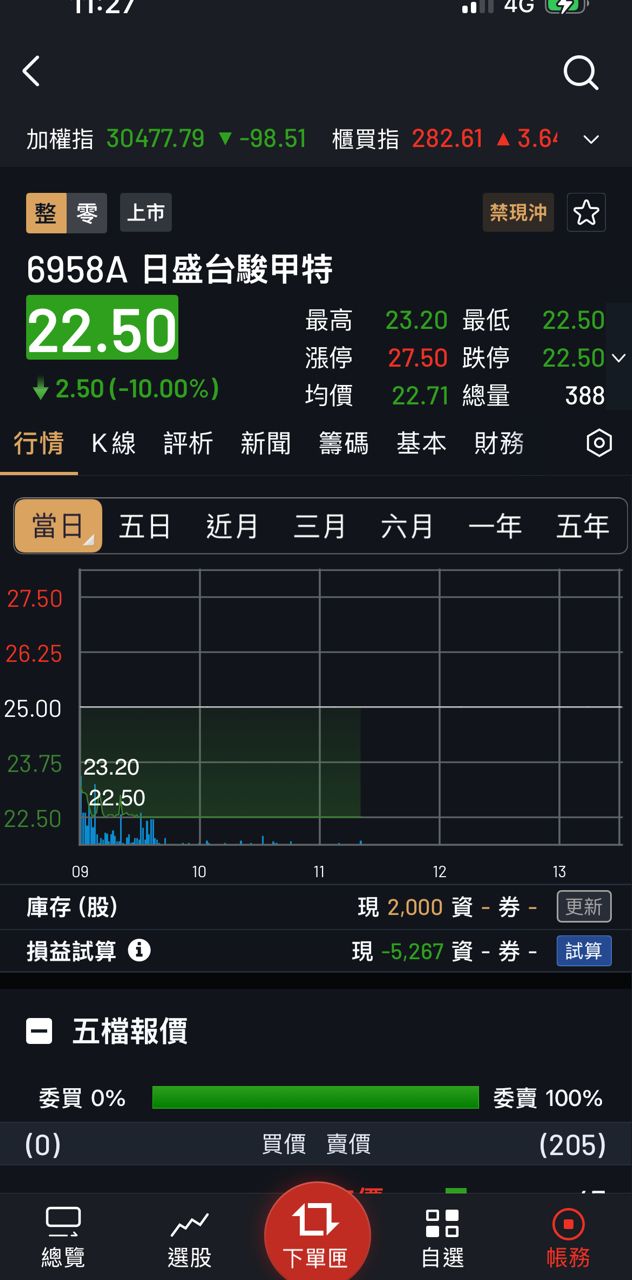
Task: Collapse the 五檔報價 section
Action: pos(39,1031)
